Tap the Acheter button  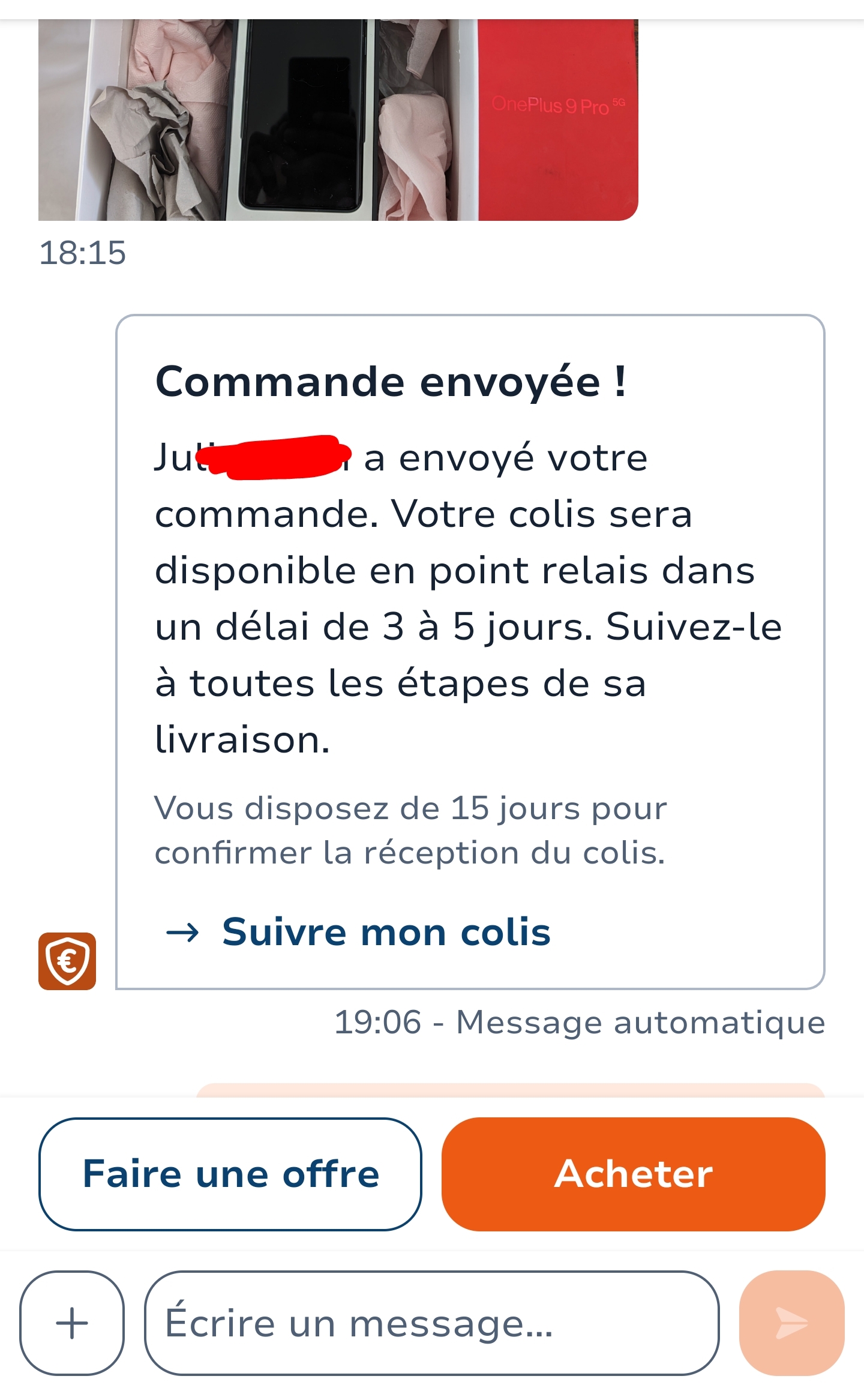coord(633,1174)
